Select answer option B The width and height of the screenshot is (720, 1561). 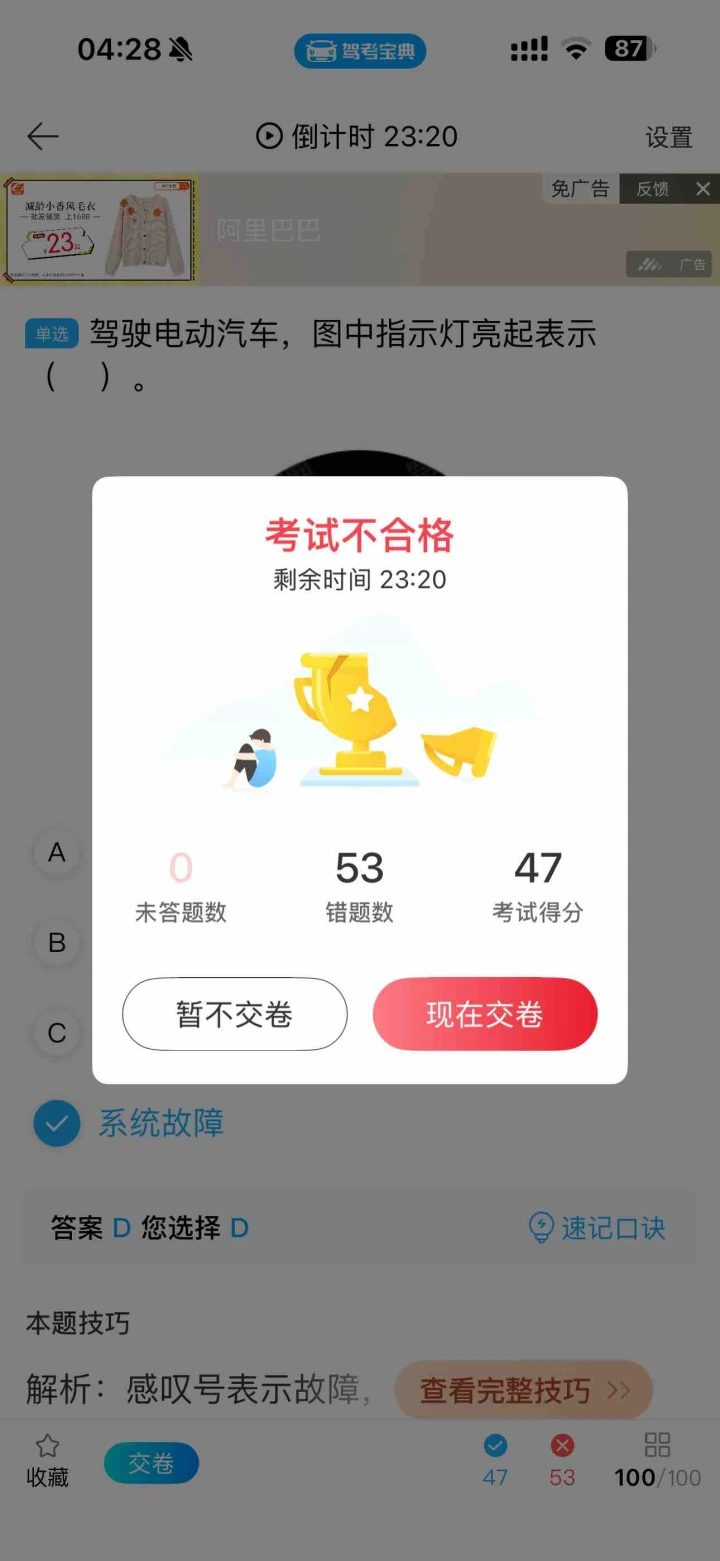coord(57,942)
